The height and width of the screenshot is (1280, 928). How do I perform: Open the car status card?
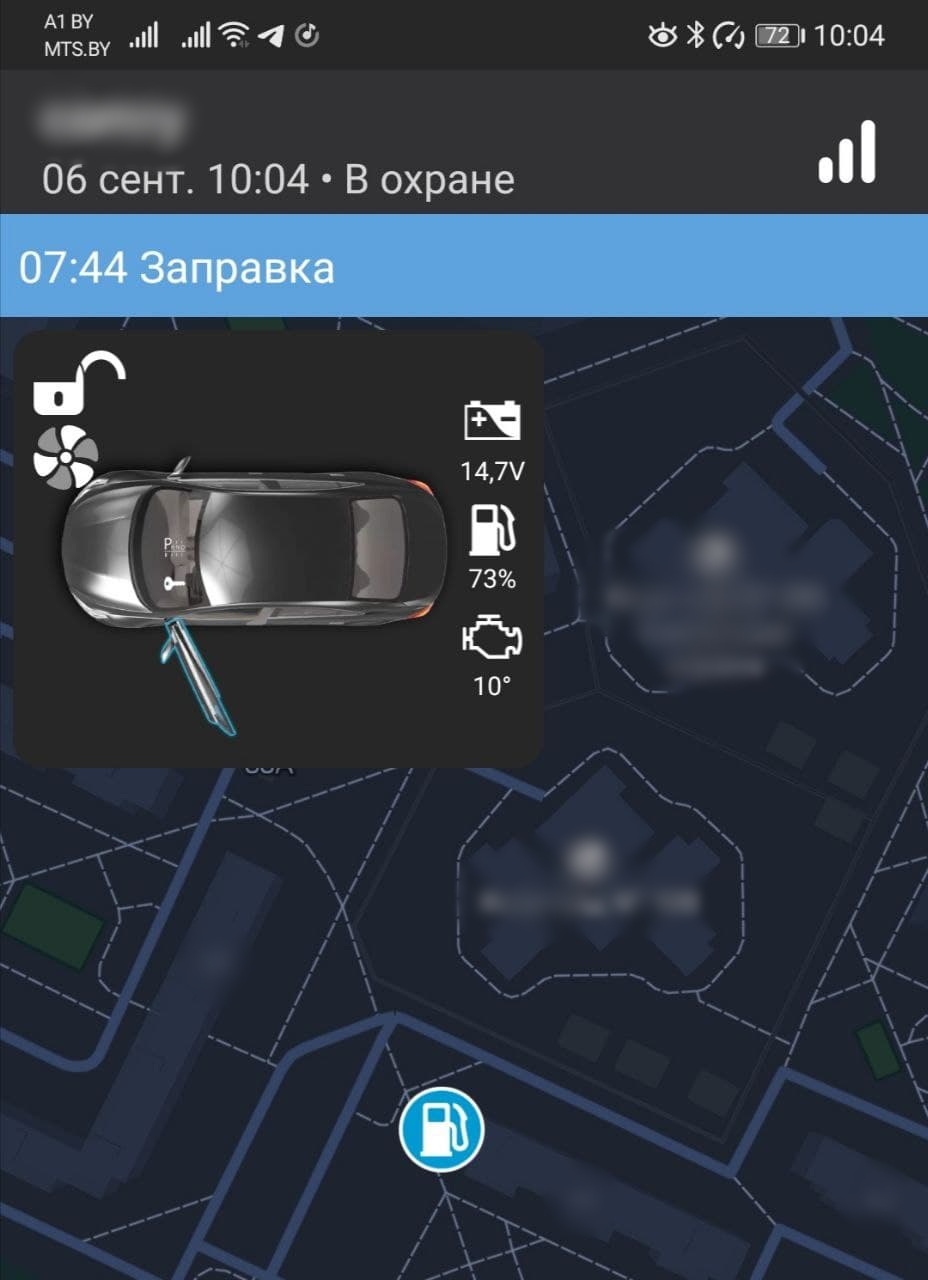click(278, 550)
